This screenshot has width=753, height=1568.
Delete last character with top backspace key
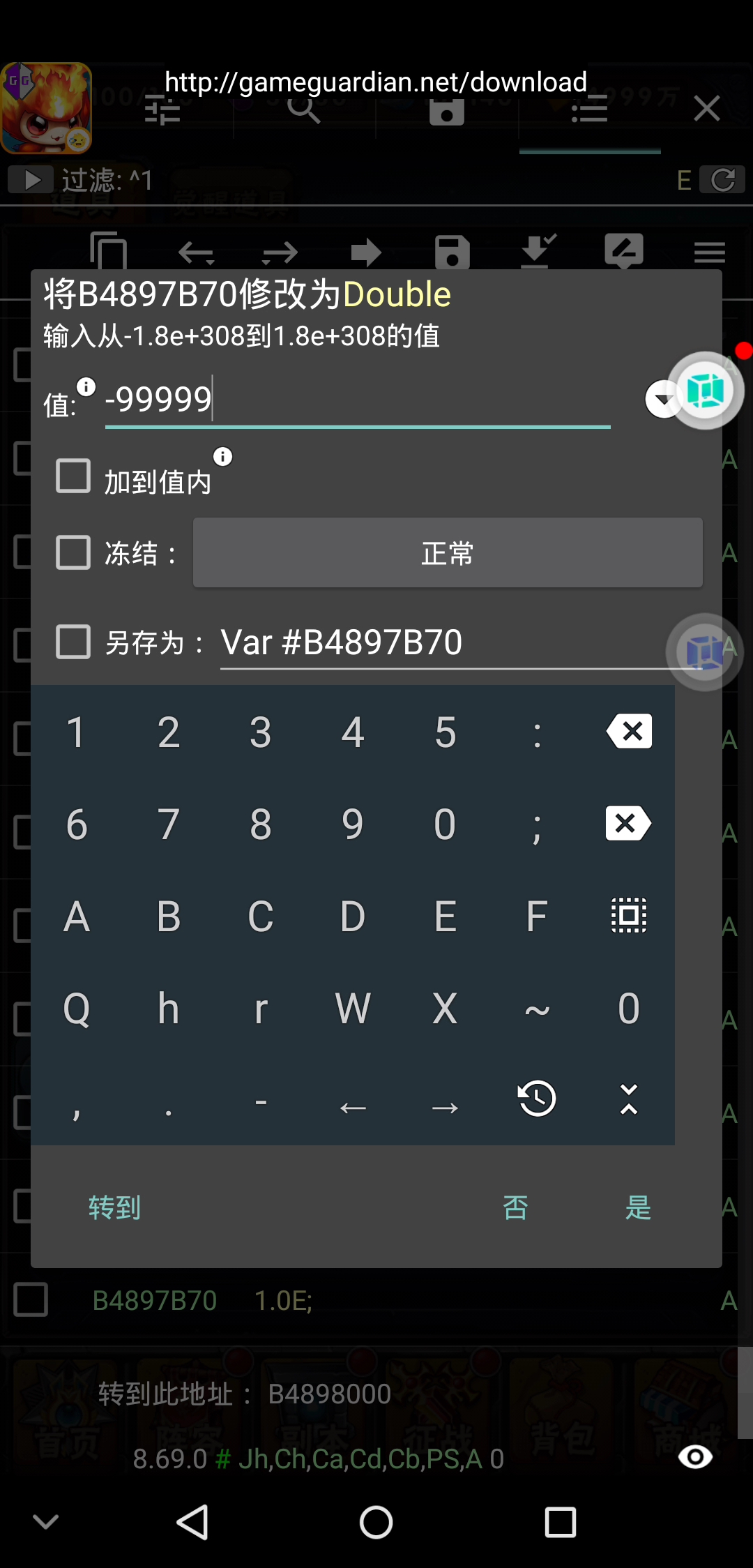point(629,732)
